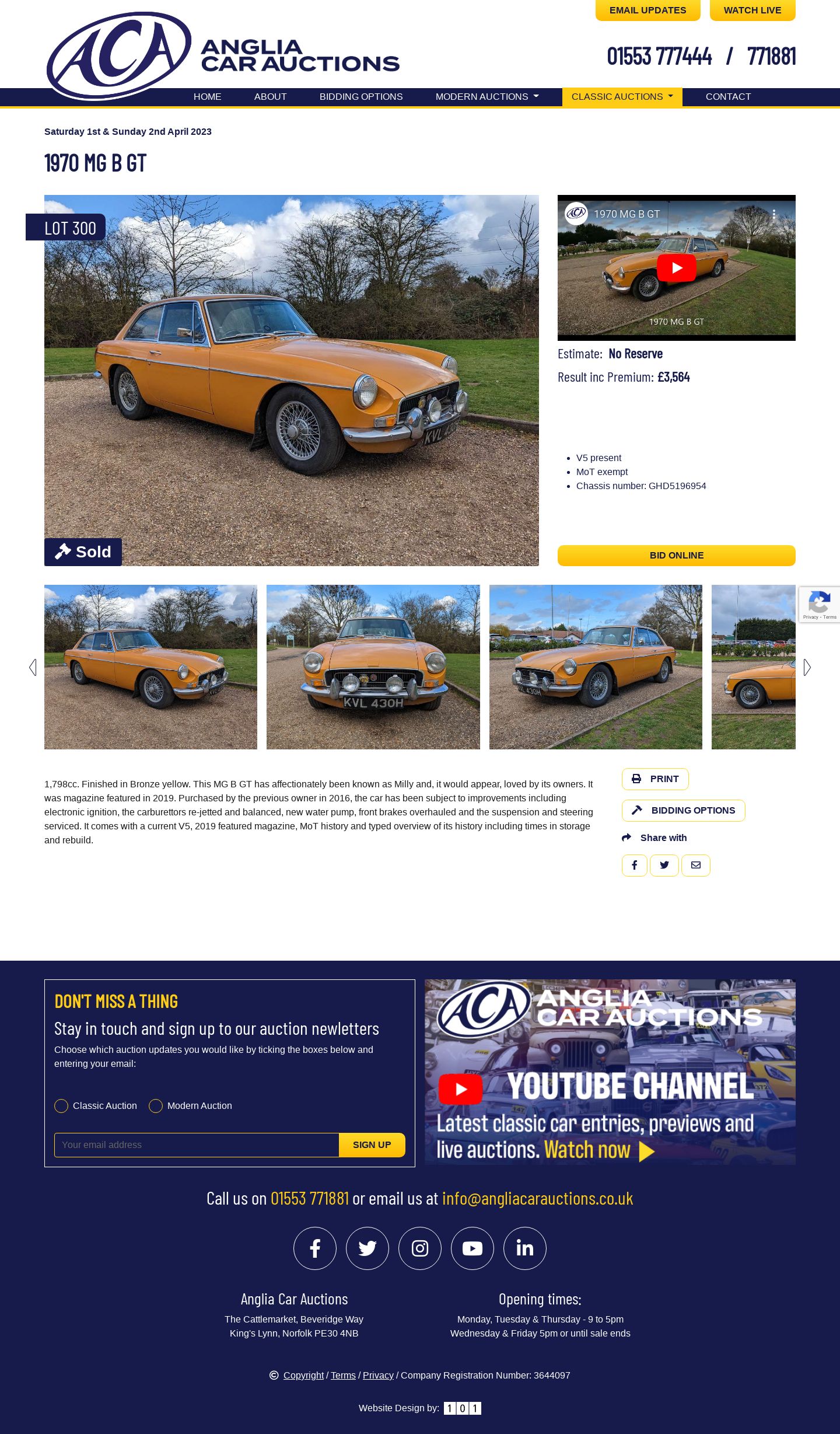Screen dimensions: 840x1434
Task: Show next gallery photos with right arrow
Action: click(807, 668)
